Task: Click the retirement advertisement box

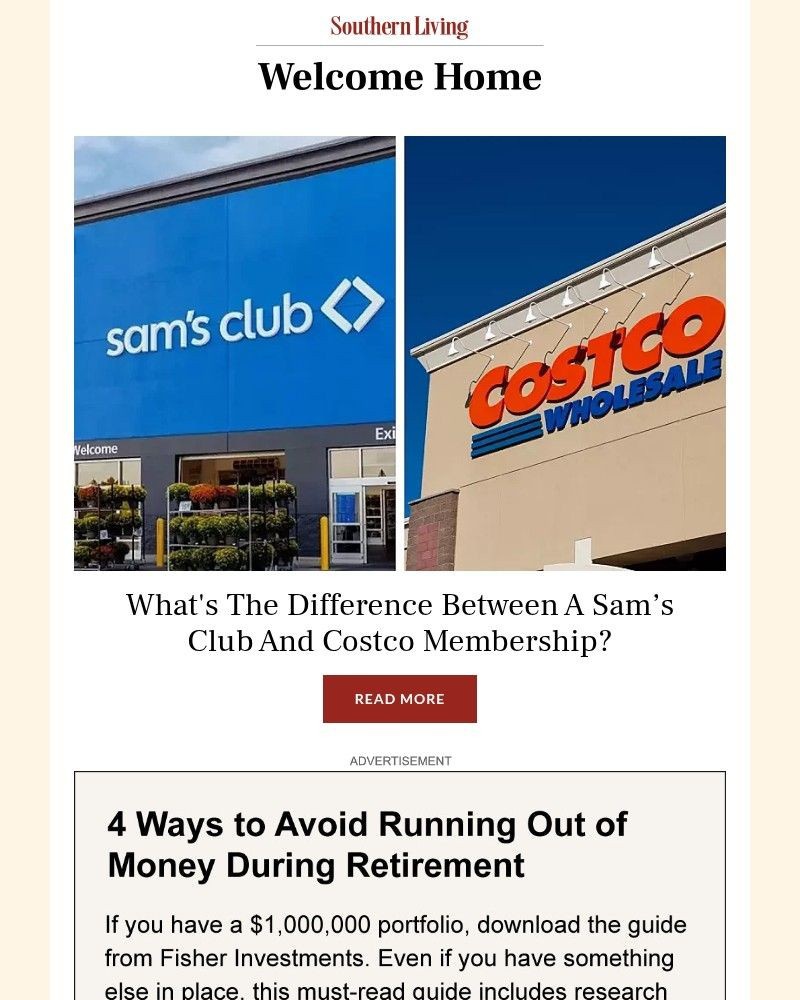Action: [399, 880]
